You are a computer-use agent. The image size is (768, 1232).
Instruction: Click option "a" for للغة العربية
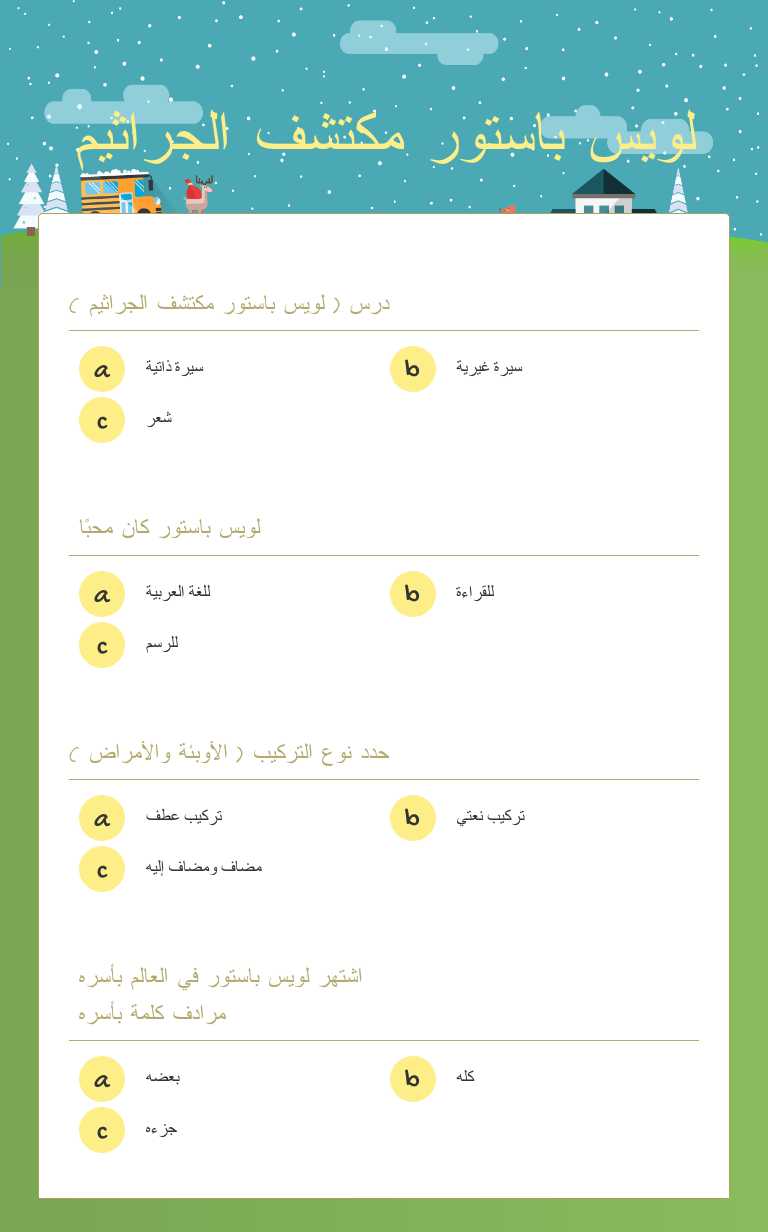(x=101, y=593)
